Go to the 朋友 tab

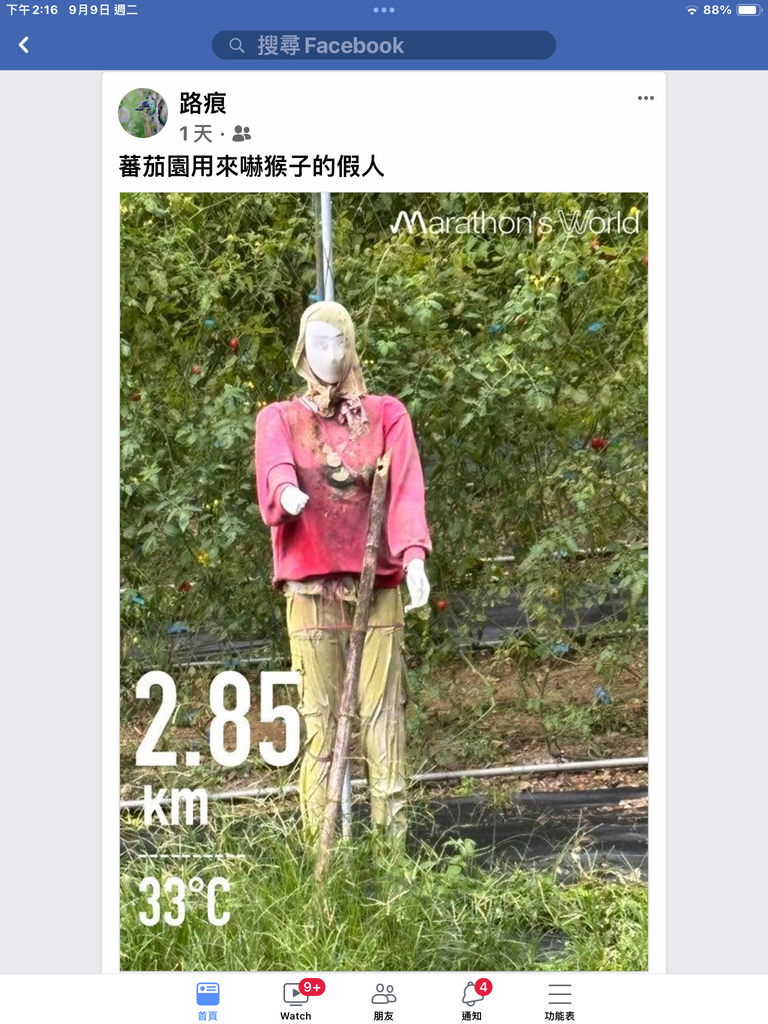pos(383,1000)
